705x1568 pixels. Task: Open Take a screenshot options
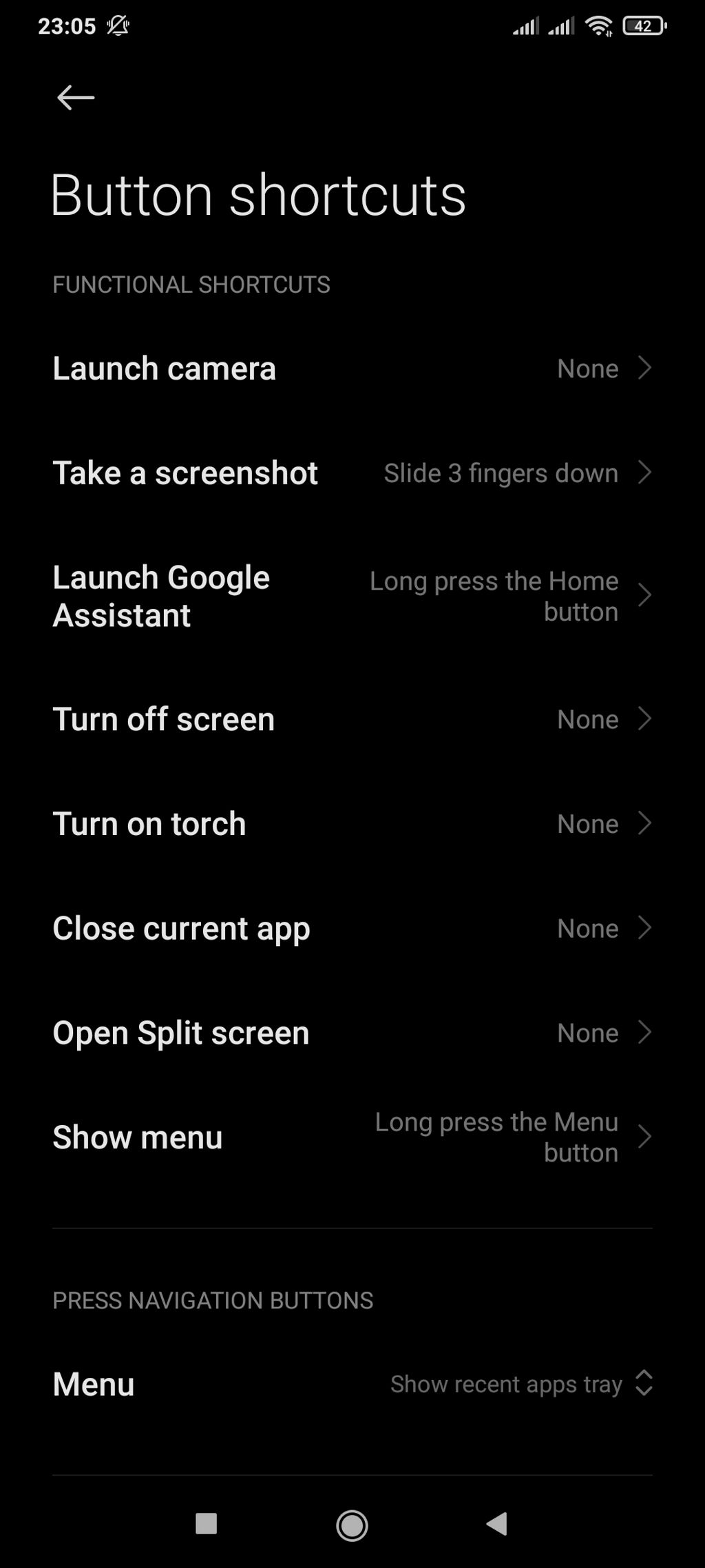click(352, 473)
